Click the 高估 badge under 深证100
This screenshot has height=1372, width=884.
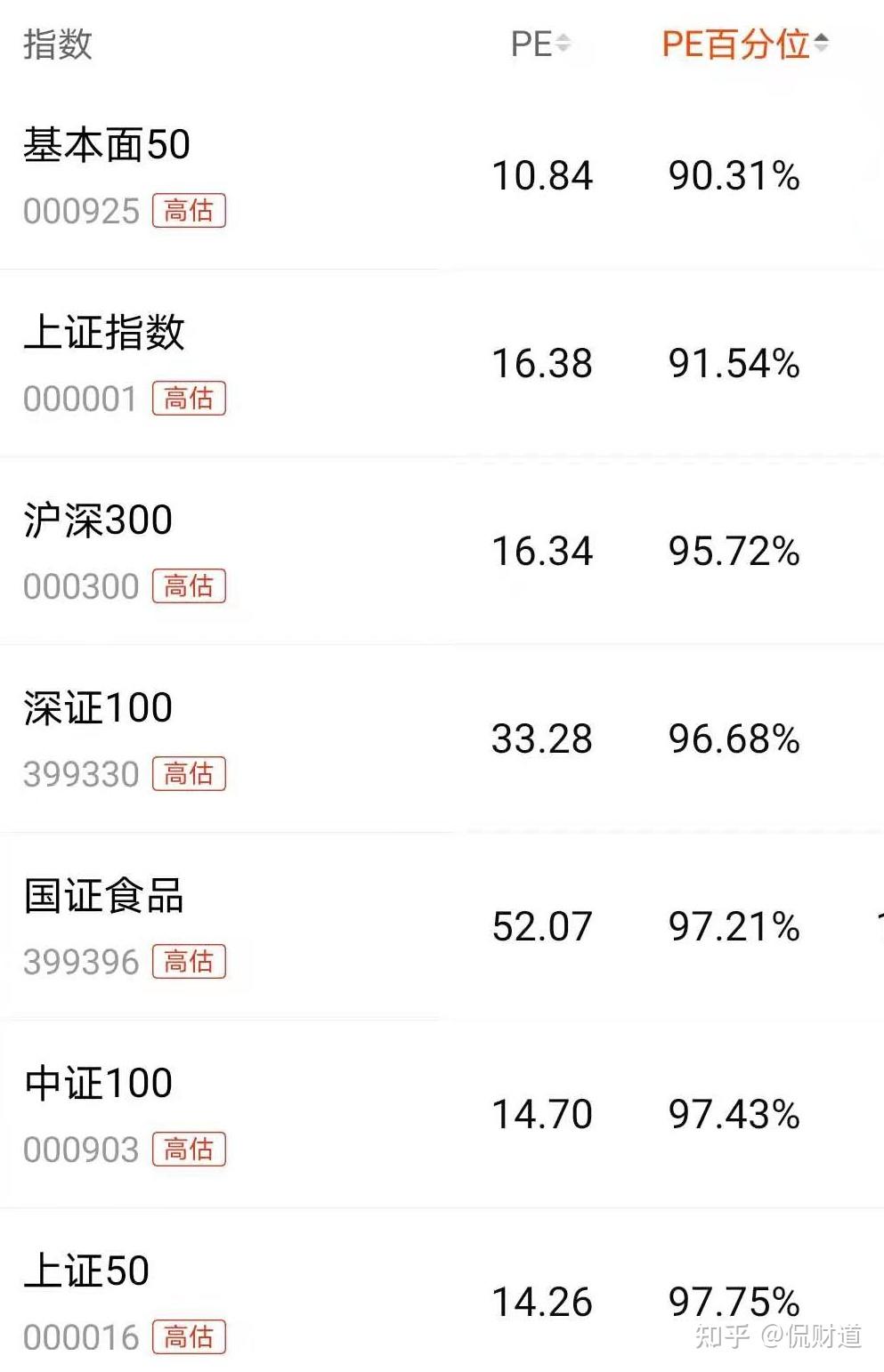[x=189, y=774]
